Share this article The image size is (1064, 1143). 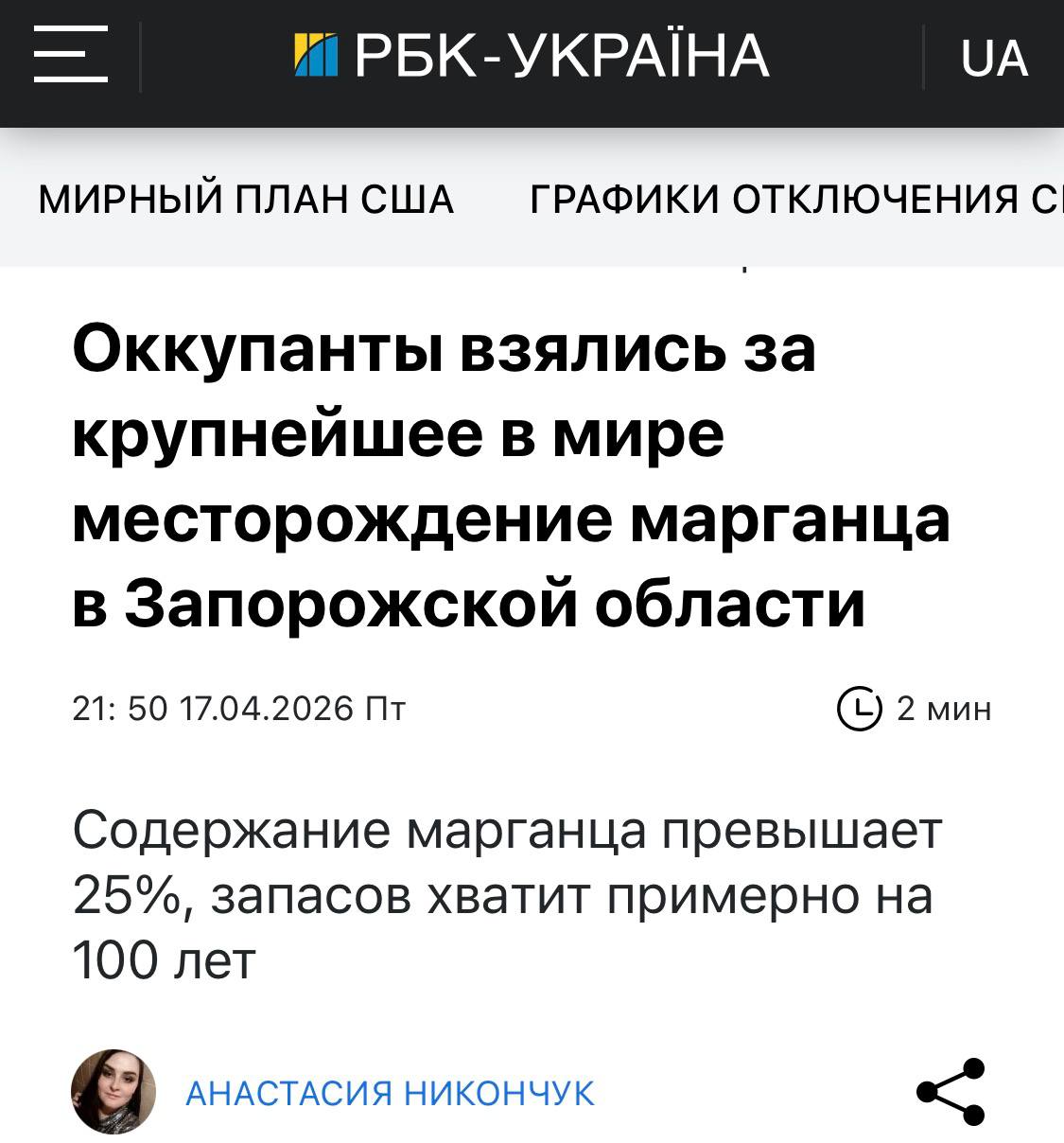(x=951, y=1092)
